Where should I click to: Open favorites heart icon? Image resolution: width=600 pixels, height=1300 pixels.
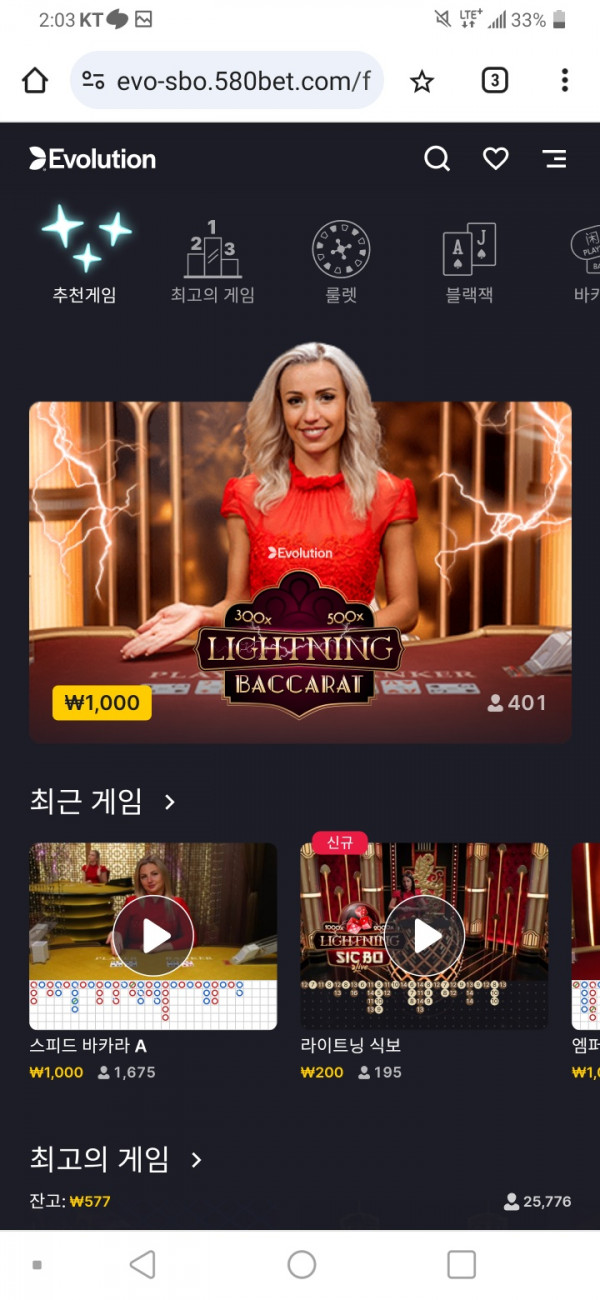(x=496, y=159)
